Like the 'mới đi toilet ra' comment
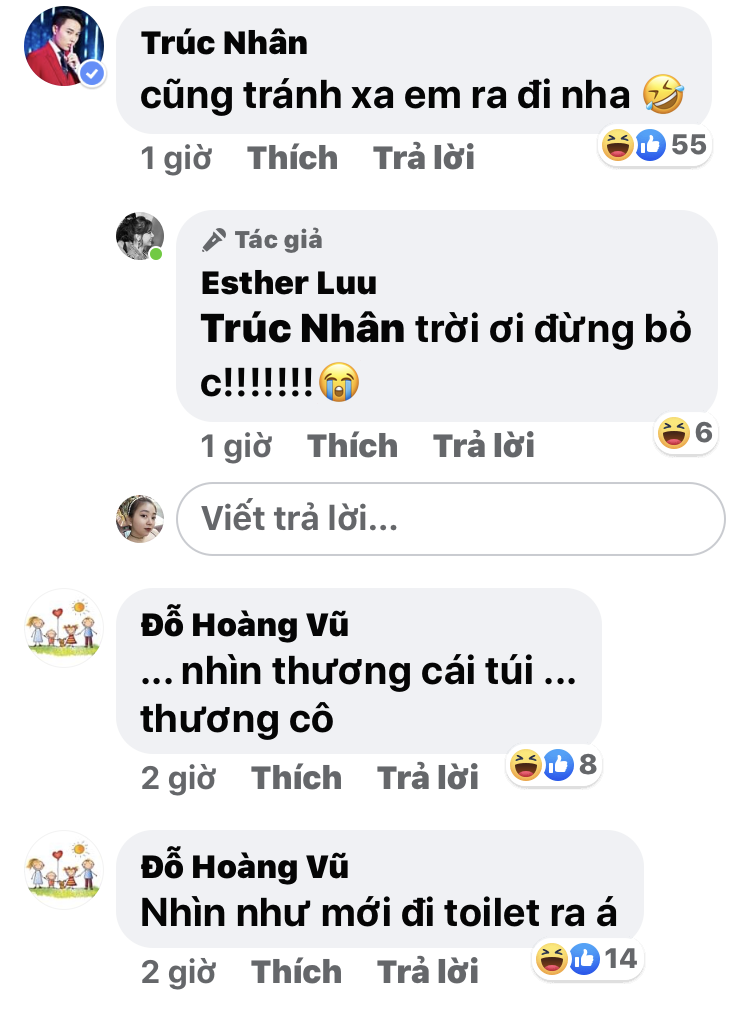This screenshot has width=750, height=1022. pos(296,972)
